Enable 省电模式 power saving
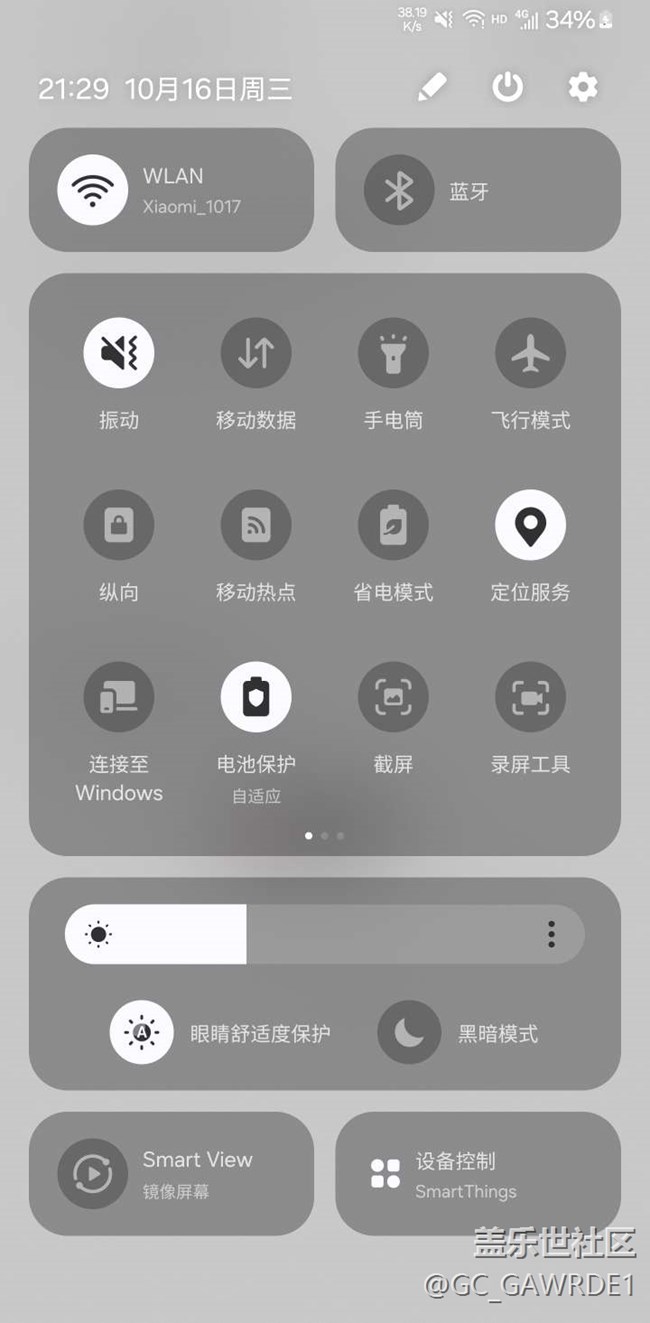 (x=393, y=525)
